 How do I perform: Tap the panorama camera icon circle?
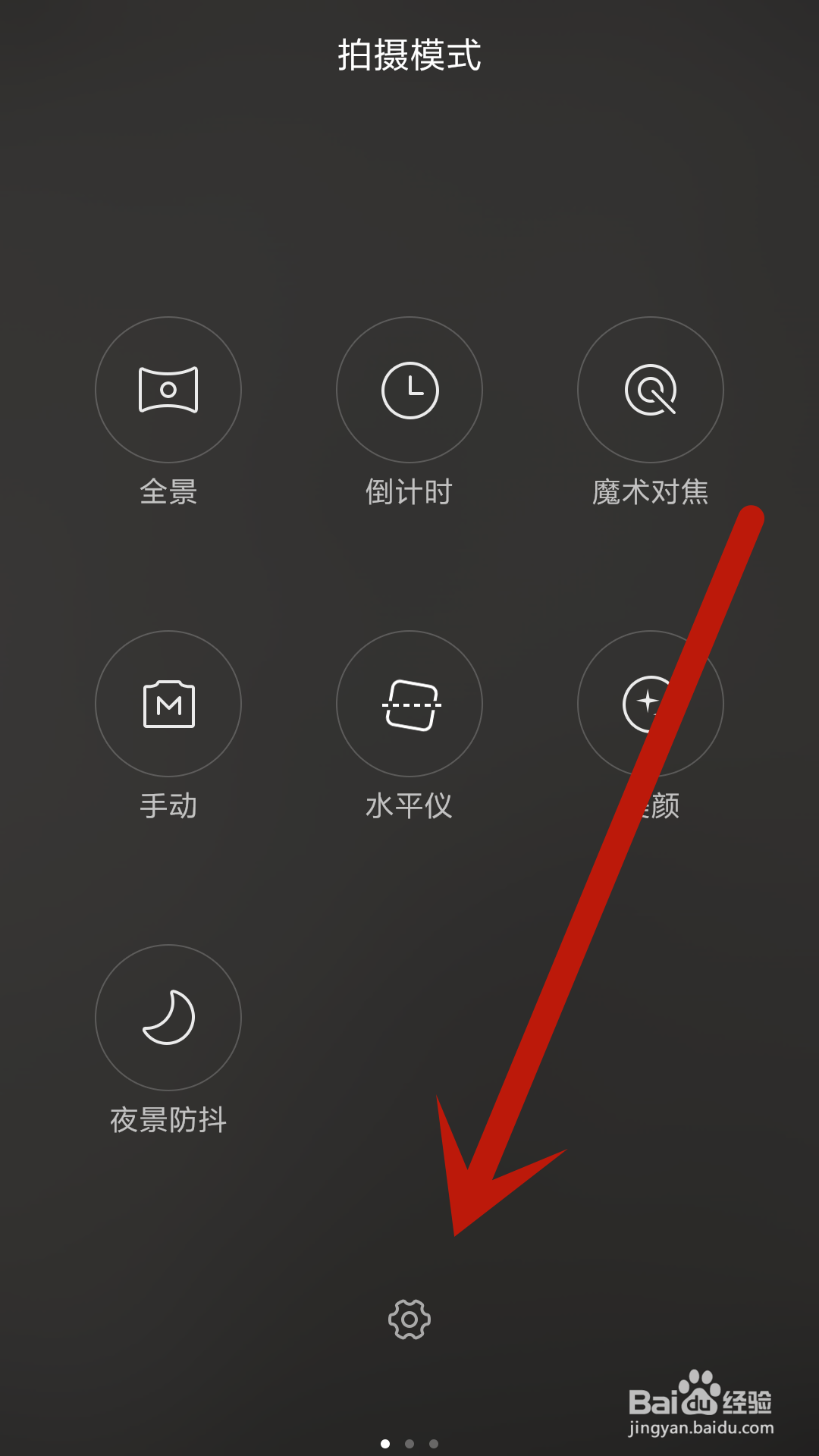click(x=167, y=390)
